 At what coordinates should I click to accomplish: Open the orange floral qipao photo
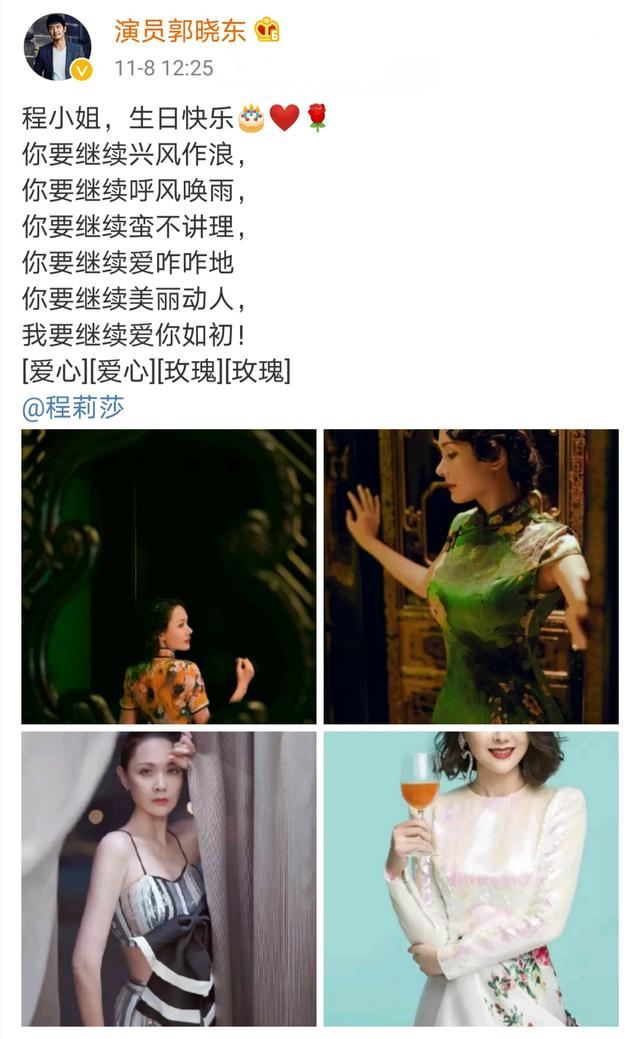(169, 576)
